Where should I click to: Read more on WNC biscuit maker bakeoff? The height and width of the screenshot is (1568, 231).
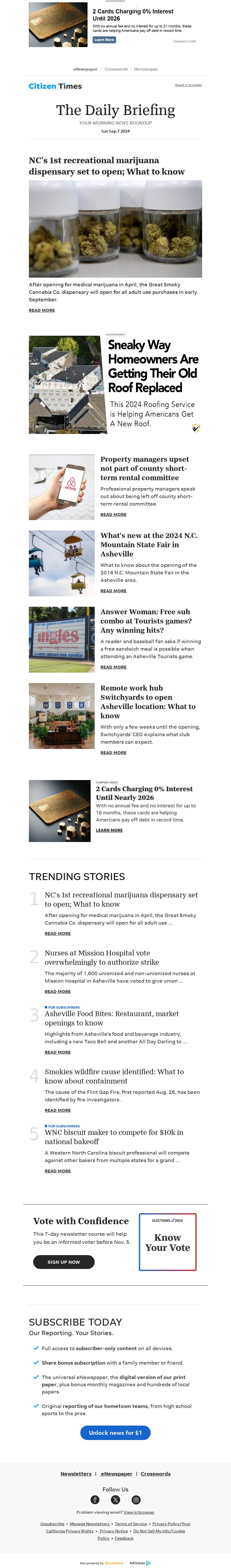click(58, 1170)
